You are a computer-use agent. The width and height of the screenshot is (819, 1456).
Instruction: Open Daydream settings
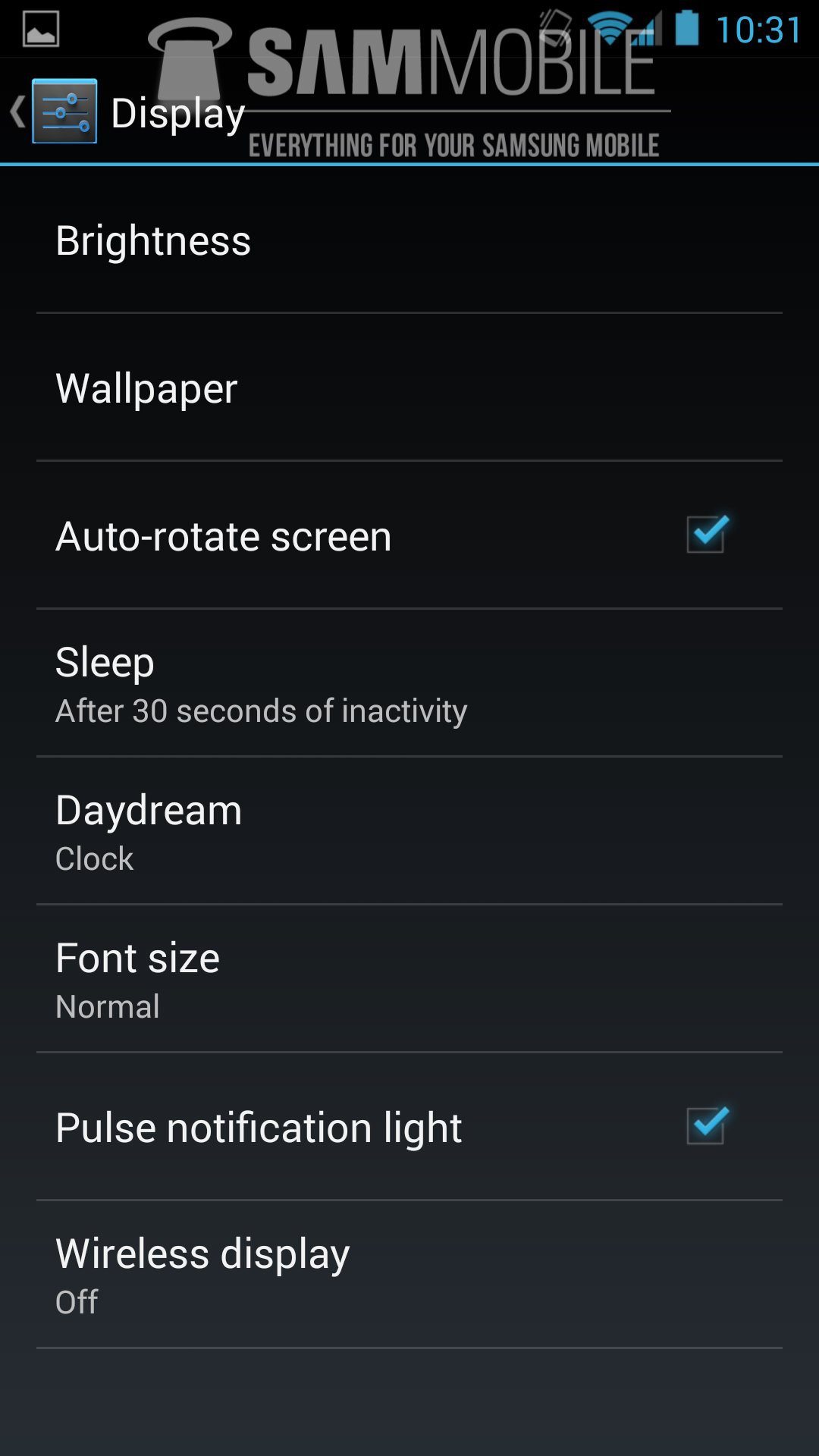click(409, 832)
